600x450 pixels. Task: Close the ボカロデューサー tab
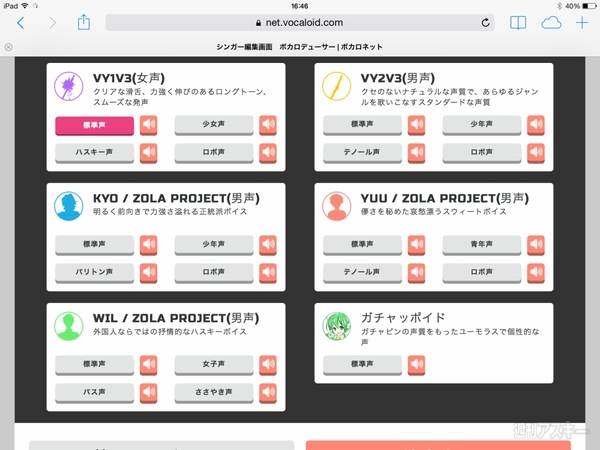(8, 46)
